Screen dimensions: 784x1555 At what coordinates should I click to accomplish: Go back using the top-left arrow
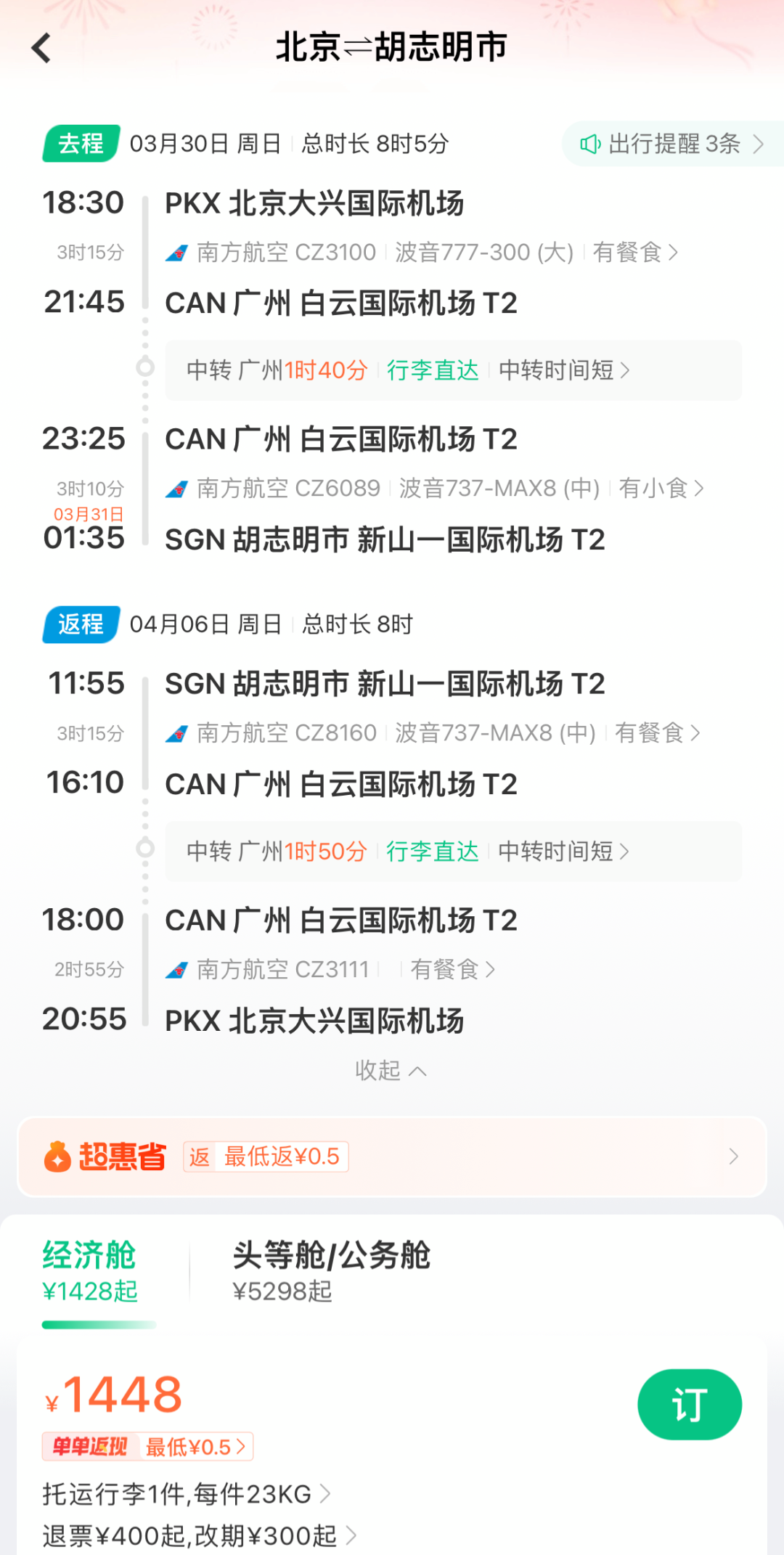[x=42, y=49]
